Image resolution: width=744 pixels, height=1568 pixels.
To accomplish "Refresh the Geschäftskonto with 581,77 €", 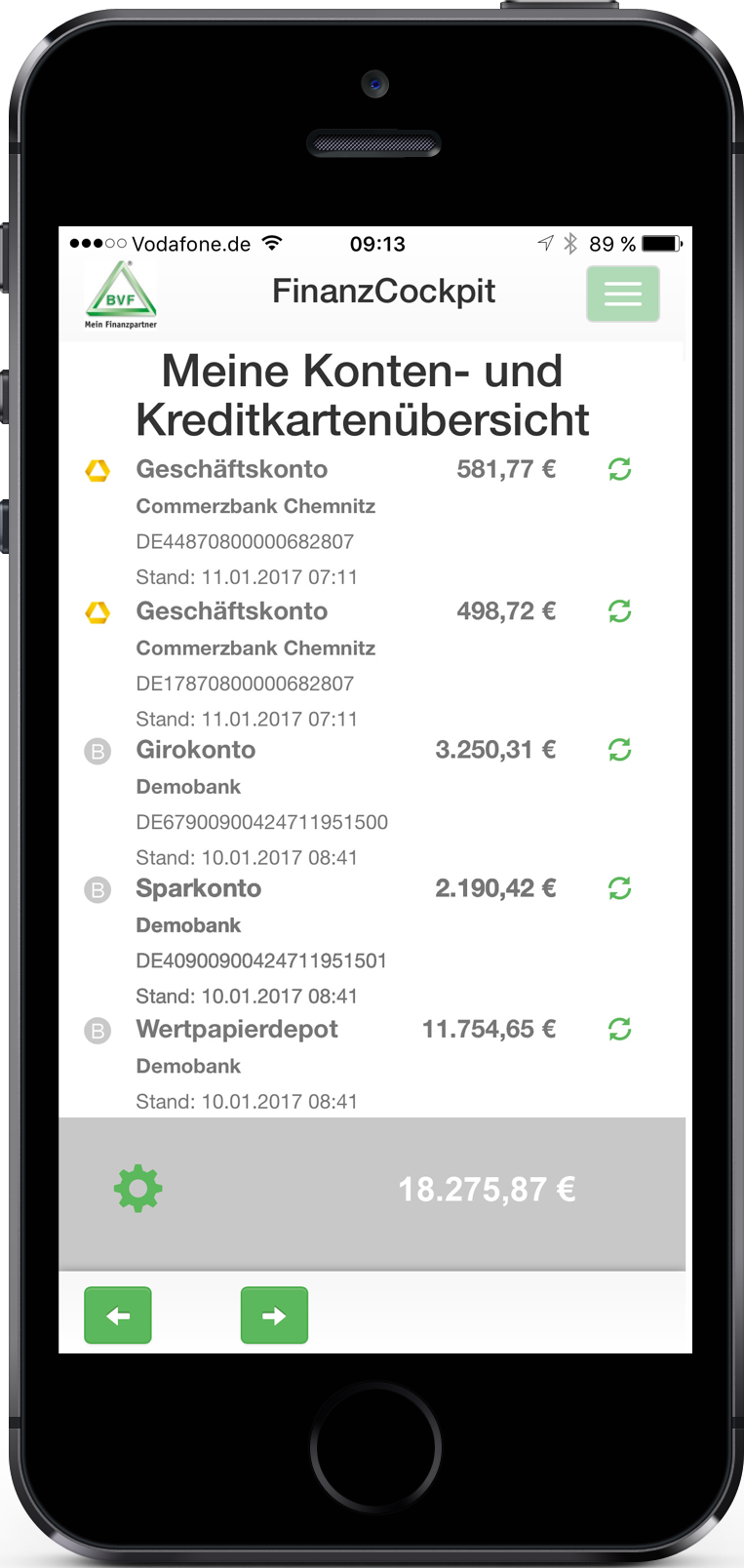I will (x=619, y=470).
